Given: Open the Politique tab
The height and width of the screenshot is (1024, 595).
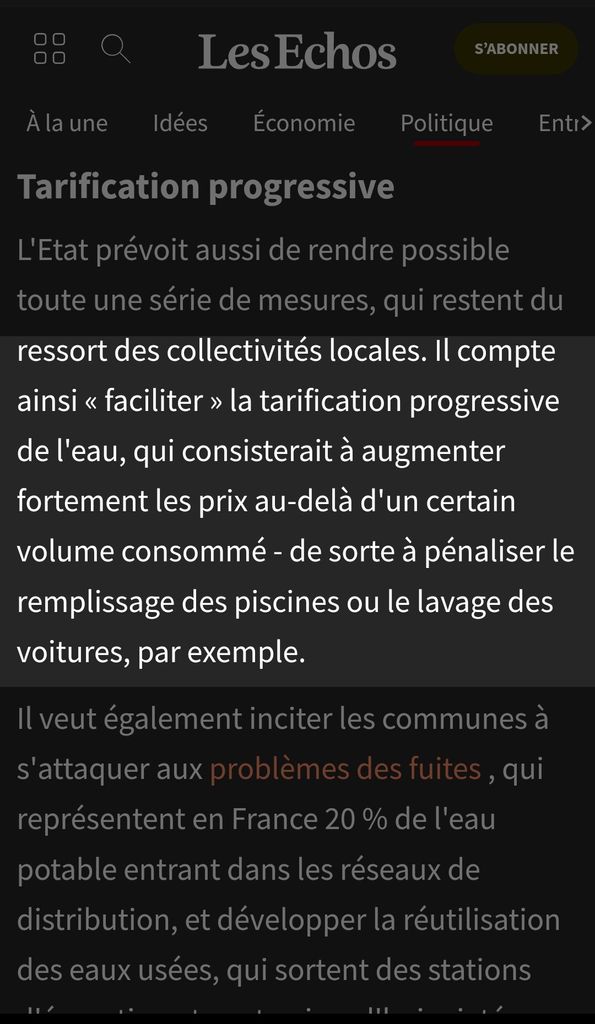Looking at the screenshot, I should pyautogui.click(x=447, y=124).
